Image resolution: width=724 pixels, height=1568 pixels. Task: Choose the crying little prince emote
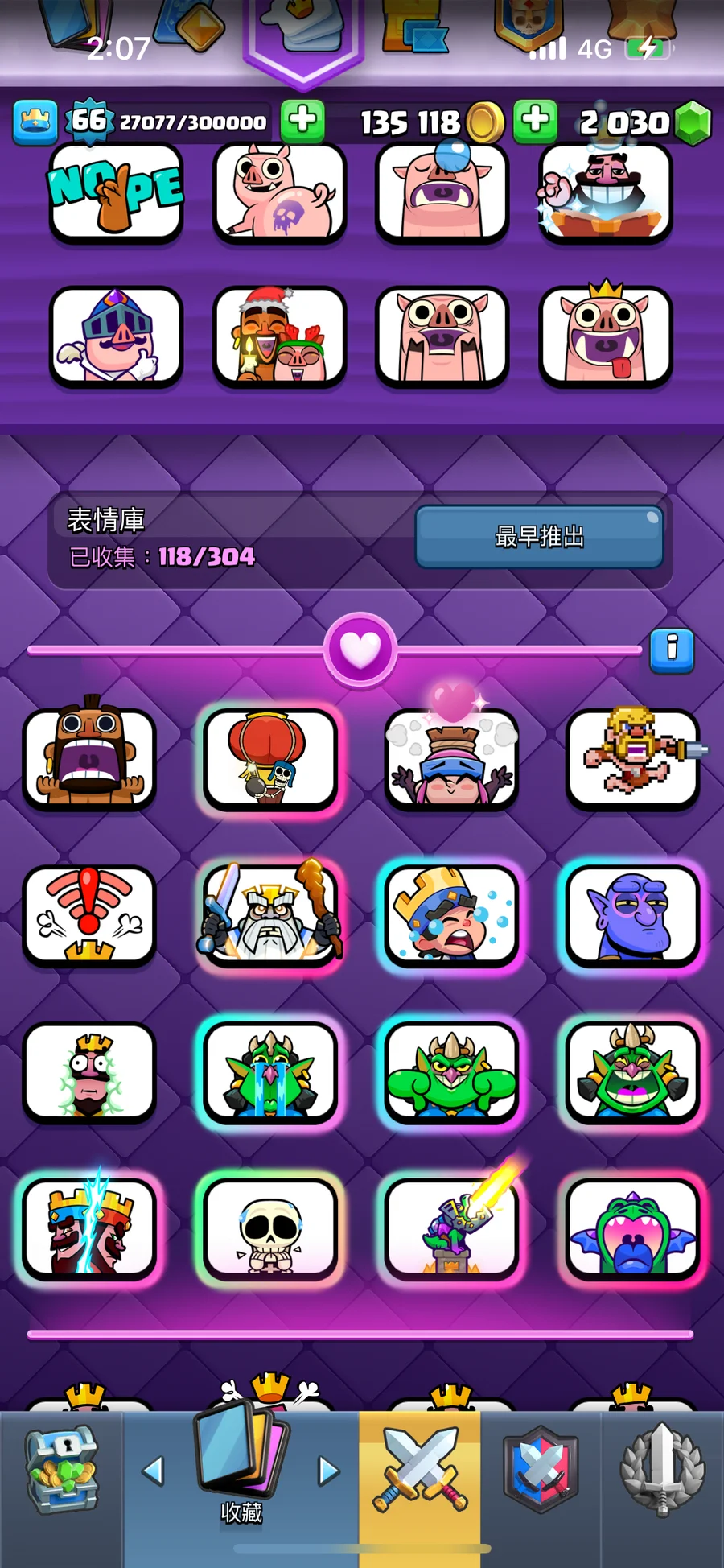point(451,915)
